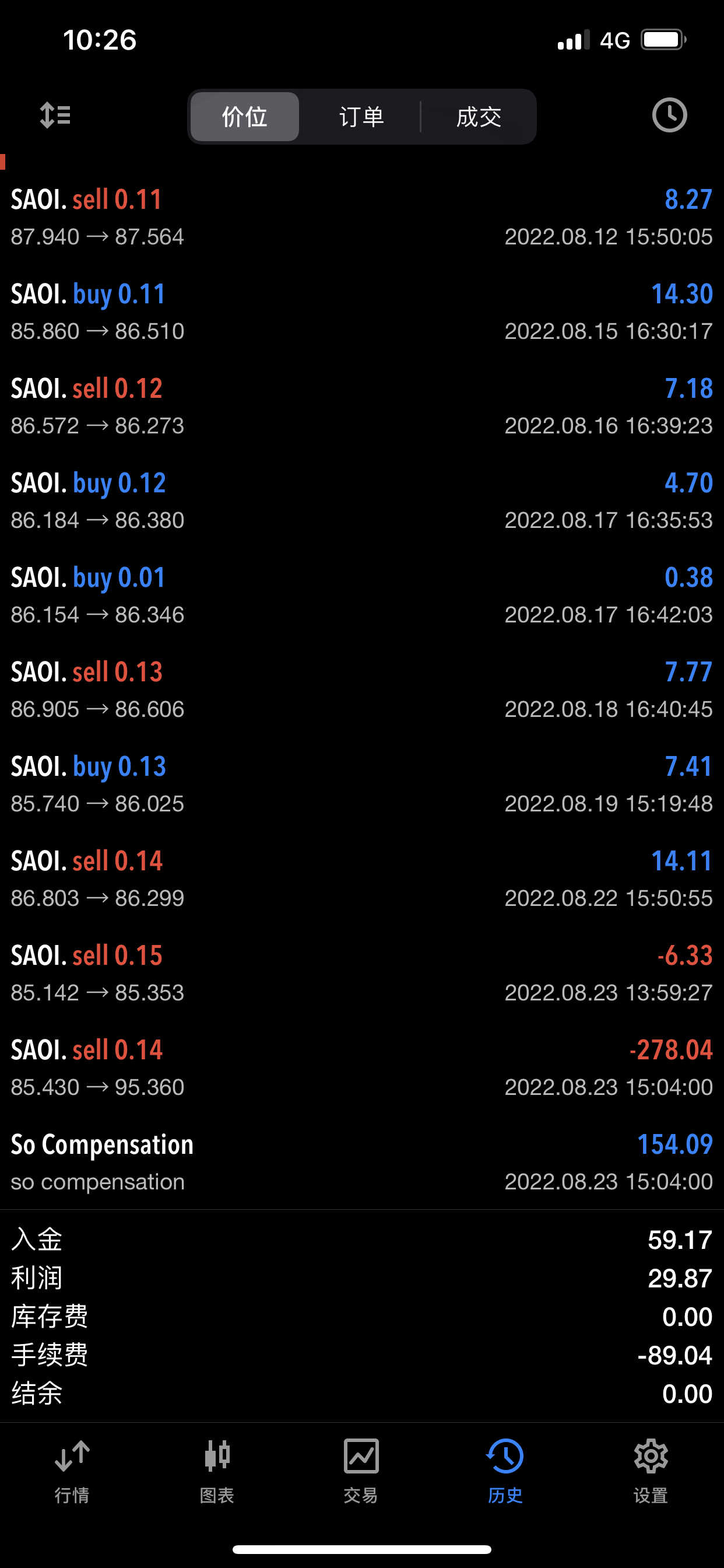Image resolution: width=724 pixels, height=1568 pixels.
Task: Expand the buy 0.12 trade with profit 4.70
Action: [361, 501]
